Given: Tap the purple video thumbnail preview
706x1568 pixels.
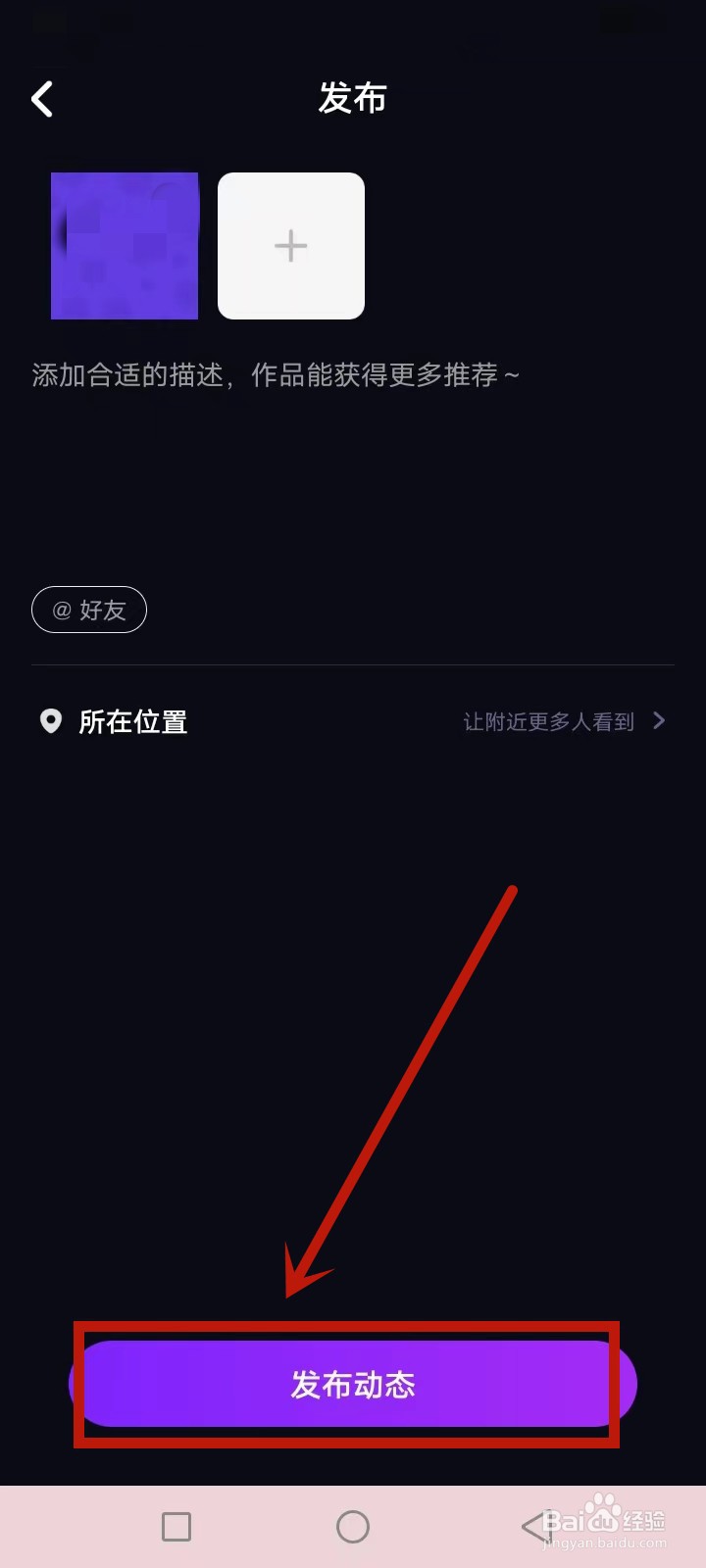Looking at the screenshot, I should click(x=124, y=246).
